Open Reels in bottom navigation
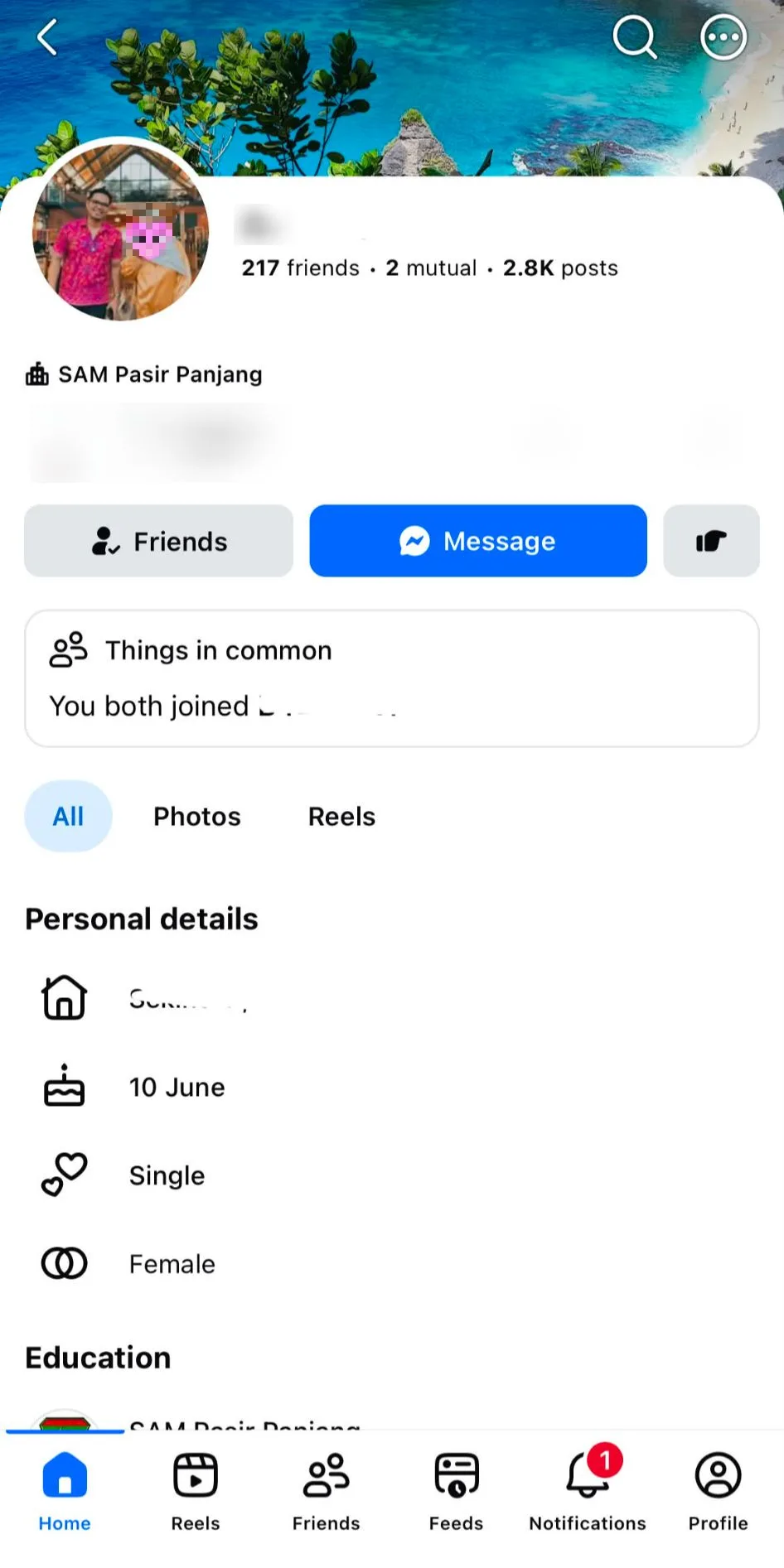Screen dimensions: 784x1568 pyautogui.click(x=196, y=1492)
